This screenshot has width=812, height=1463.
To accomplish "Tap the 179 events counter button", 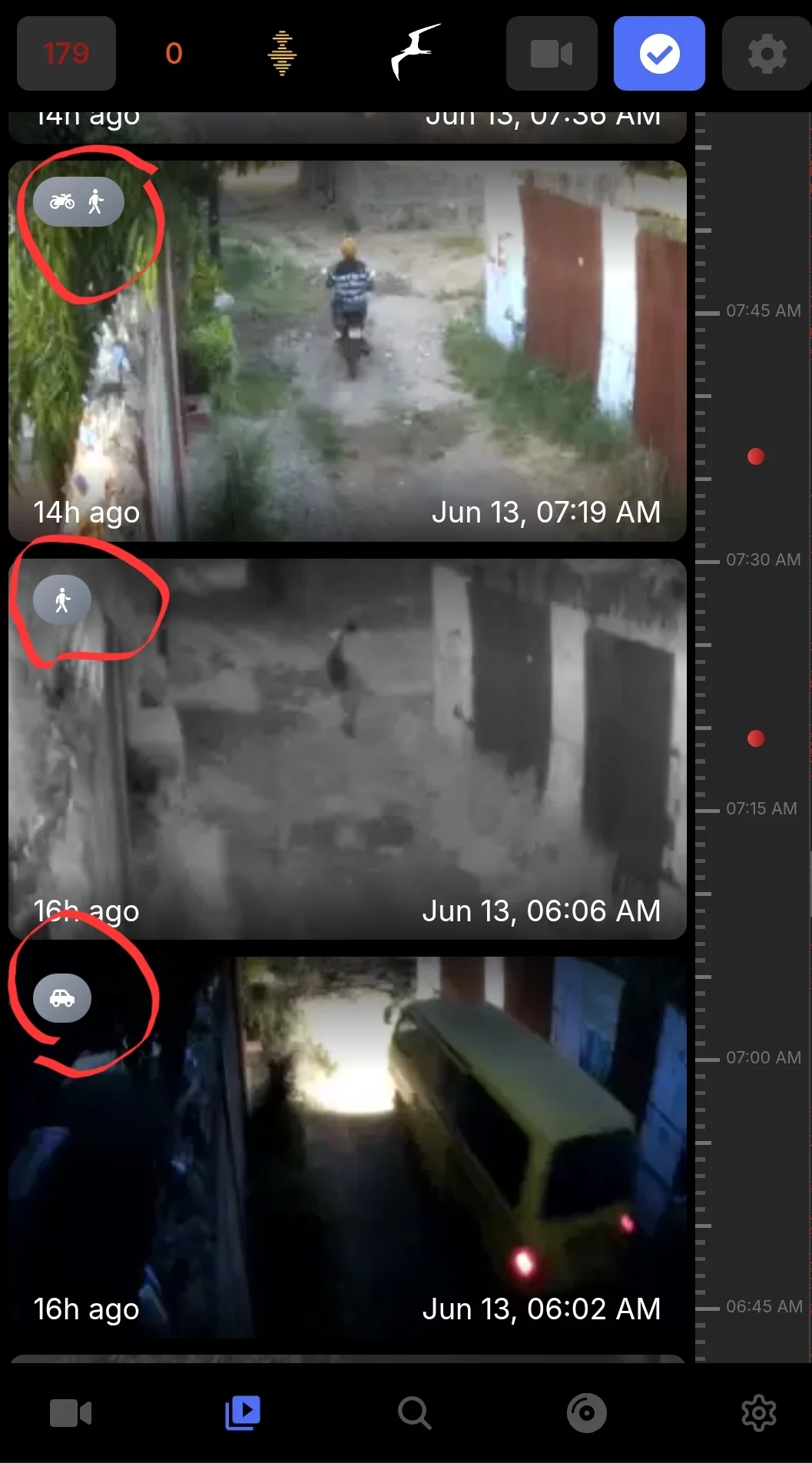I will pyautogui.click(x=66, y=53).
